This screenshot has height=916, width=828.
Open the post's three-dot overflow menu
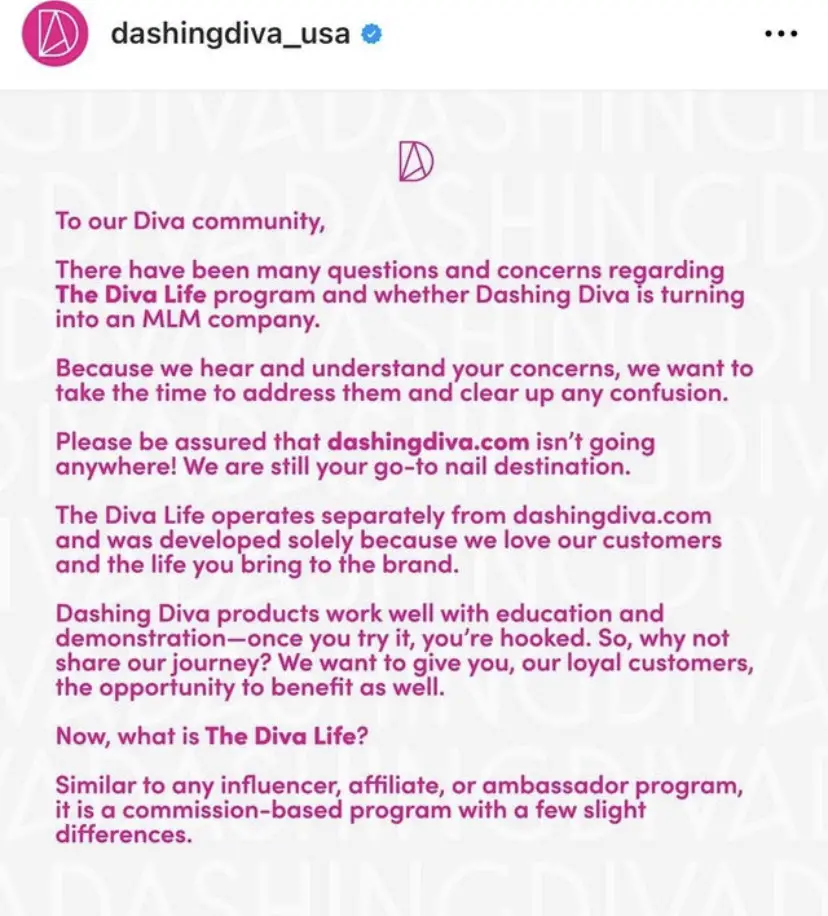pos(779,34)
